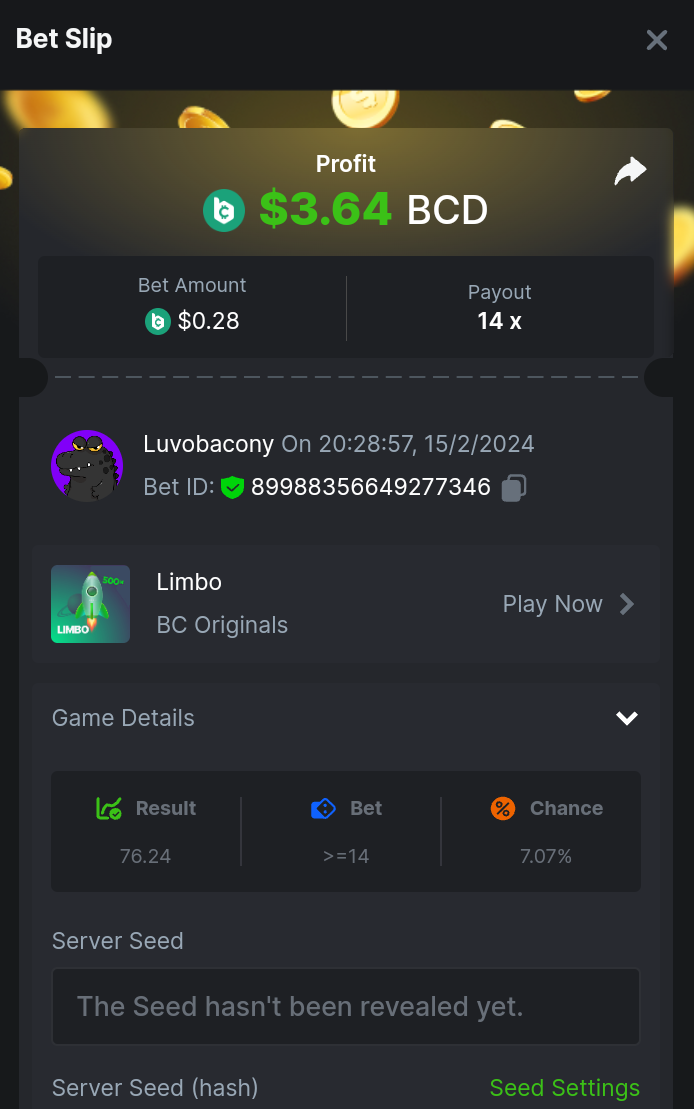Share this bet slip
The height and width of the screenshot is (1109, 694).
pos(630,172)
